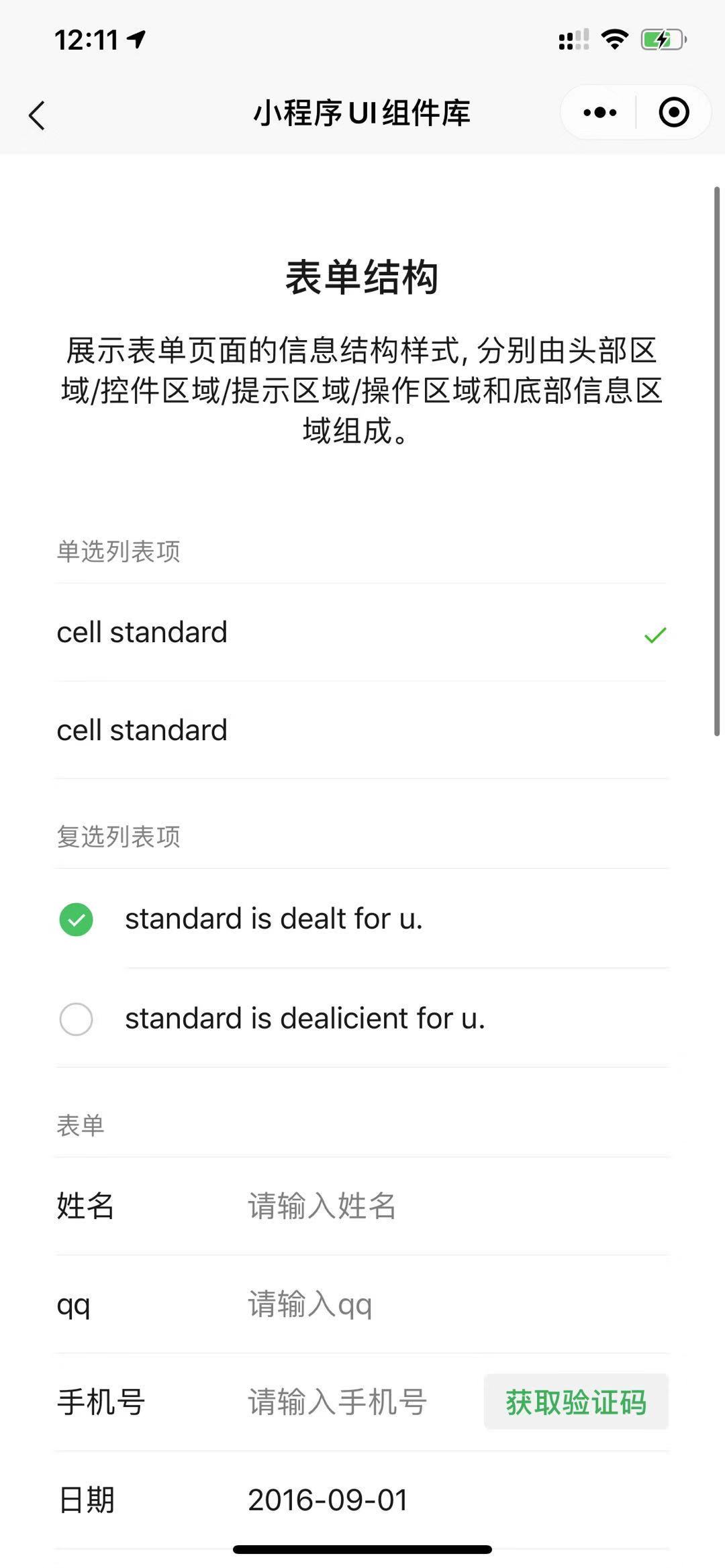Tap the qq number input field
725x1568 pixels.
tap(443, 1304)
